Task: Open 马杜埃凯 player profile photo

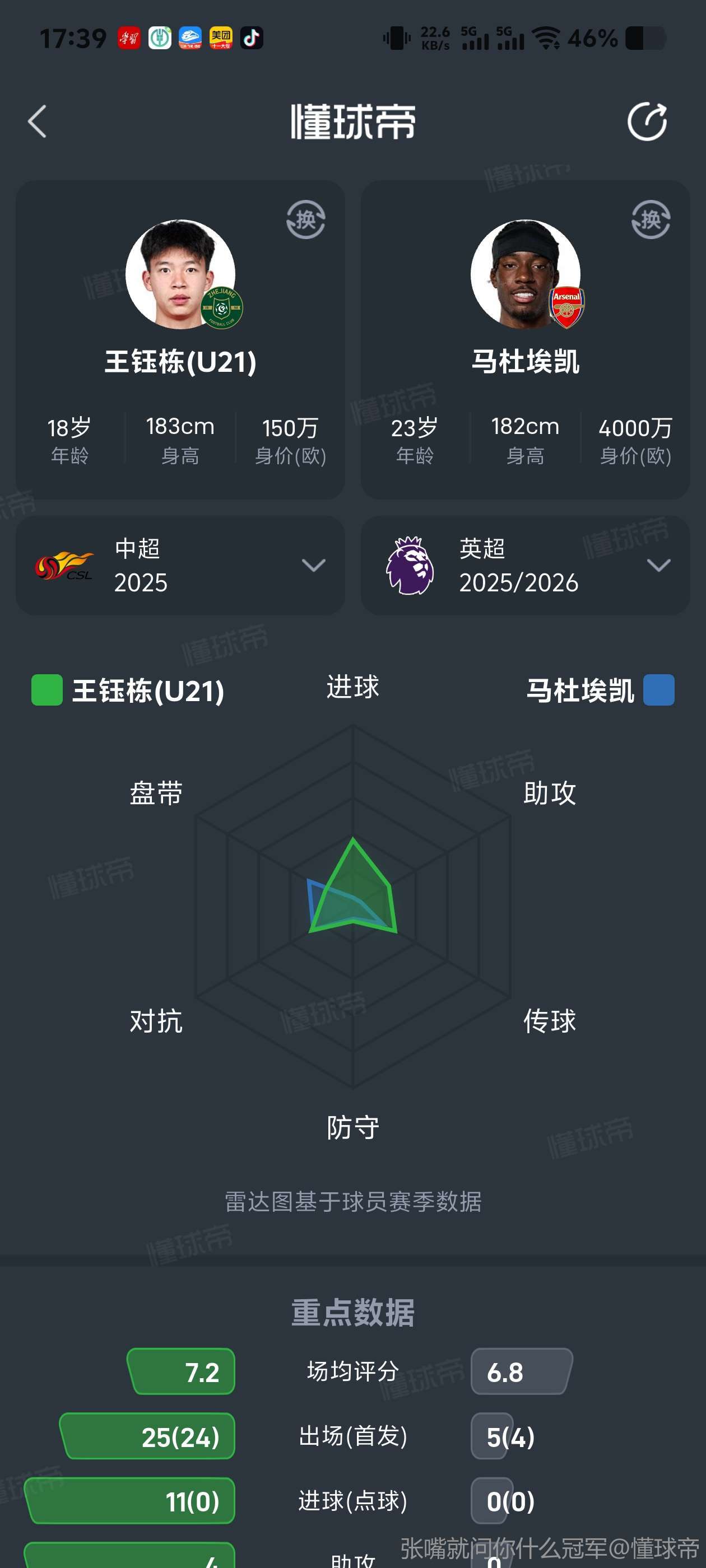Action: pyautogui.click(x=525, y=274)
